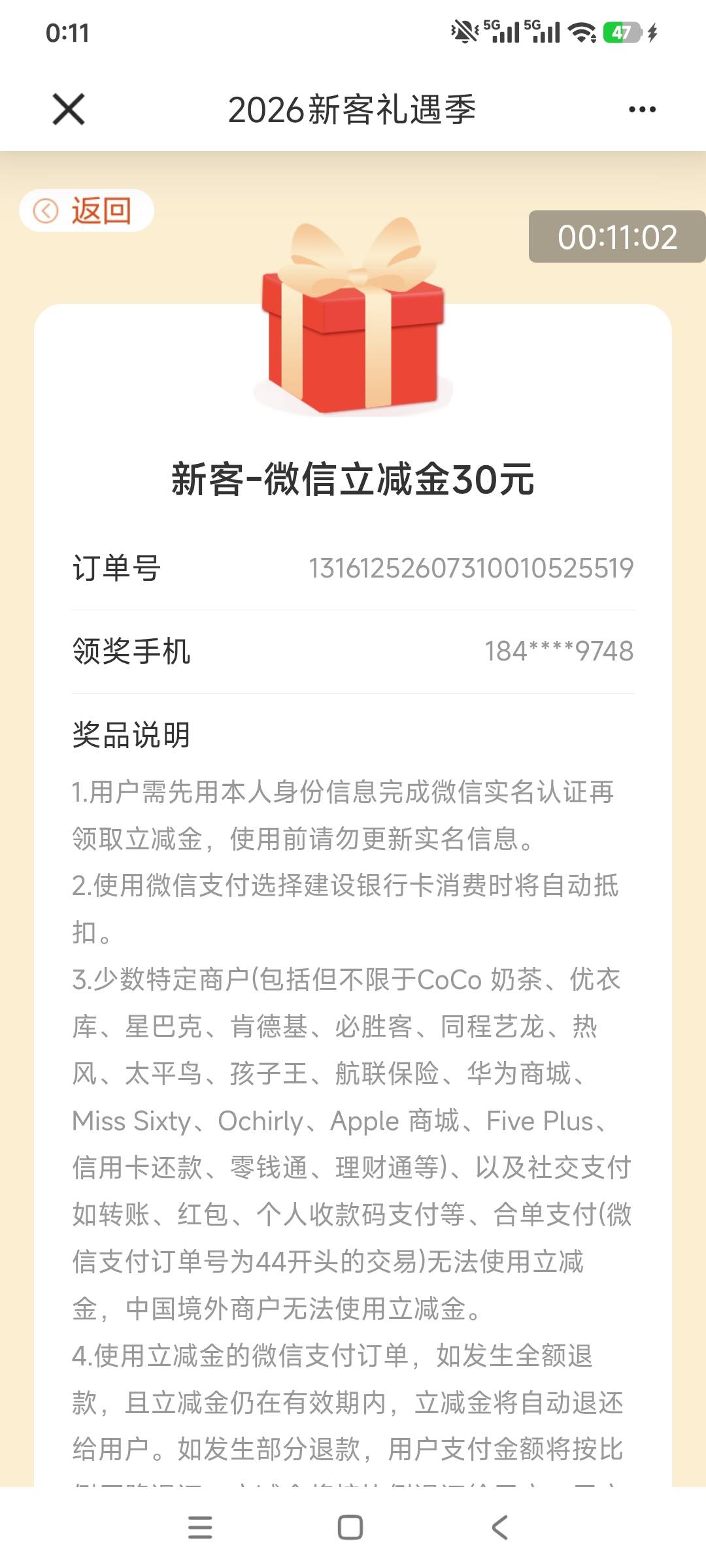Open the recent apps menu
The image size is (706, 1568).
200,1527
